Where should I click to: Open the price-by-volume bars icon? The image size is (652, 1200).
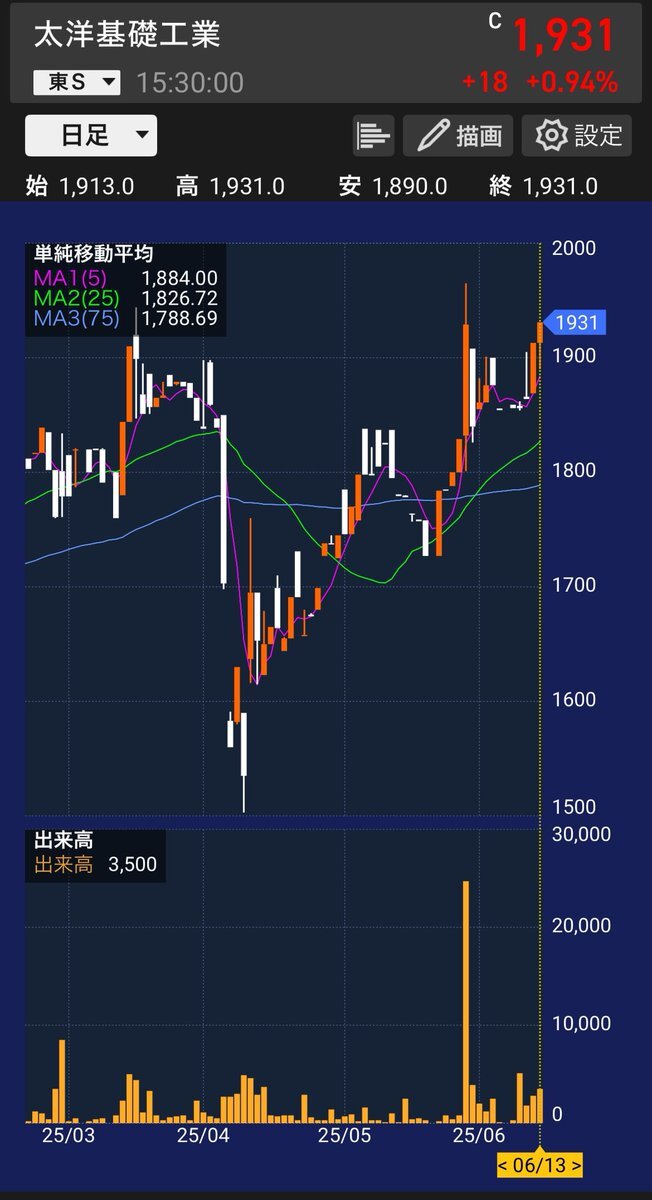pyautogui.click(x=373, y=135)
